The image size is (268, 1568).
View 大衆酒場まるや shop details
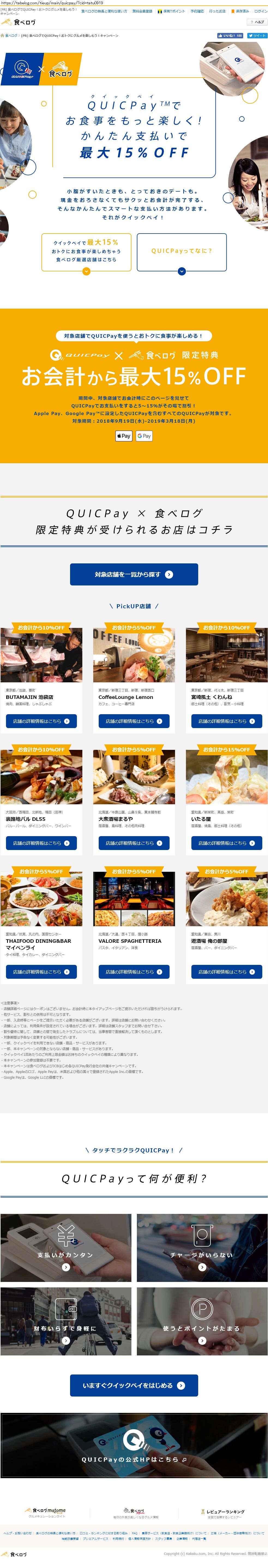pos(134,843)
